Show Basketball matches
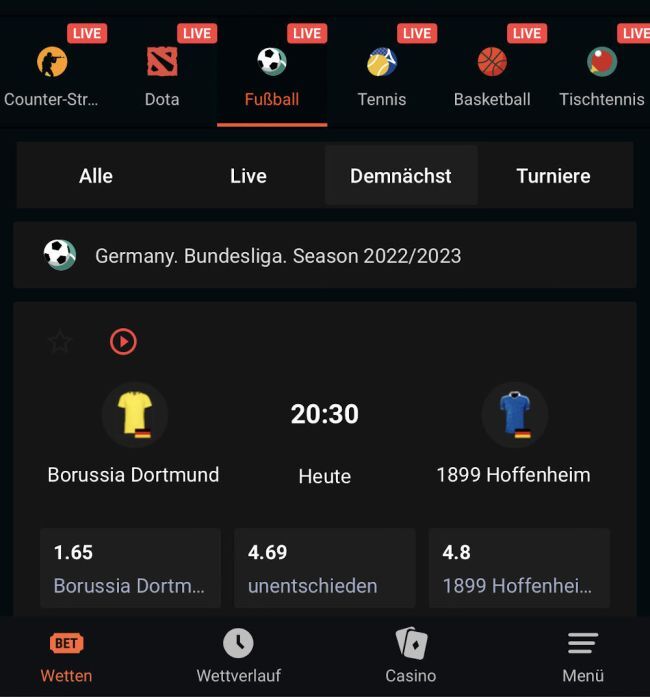This screenshot has height=697, width=650. [x=492, y=75]
